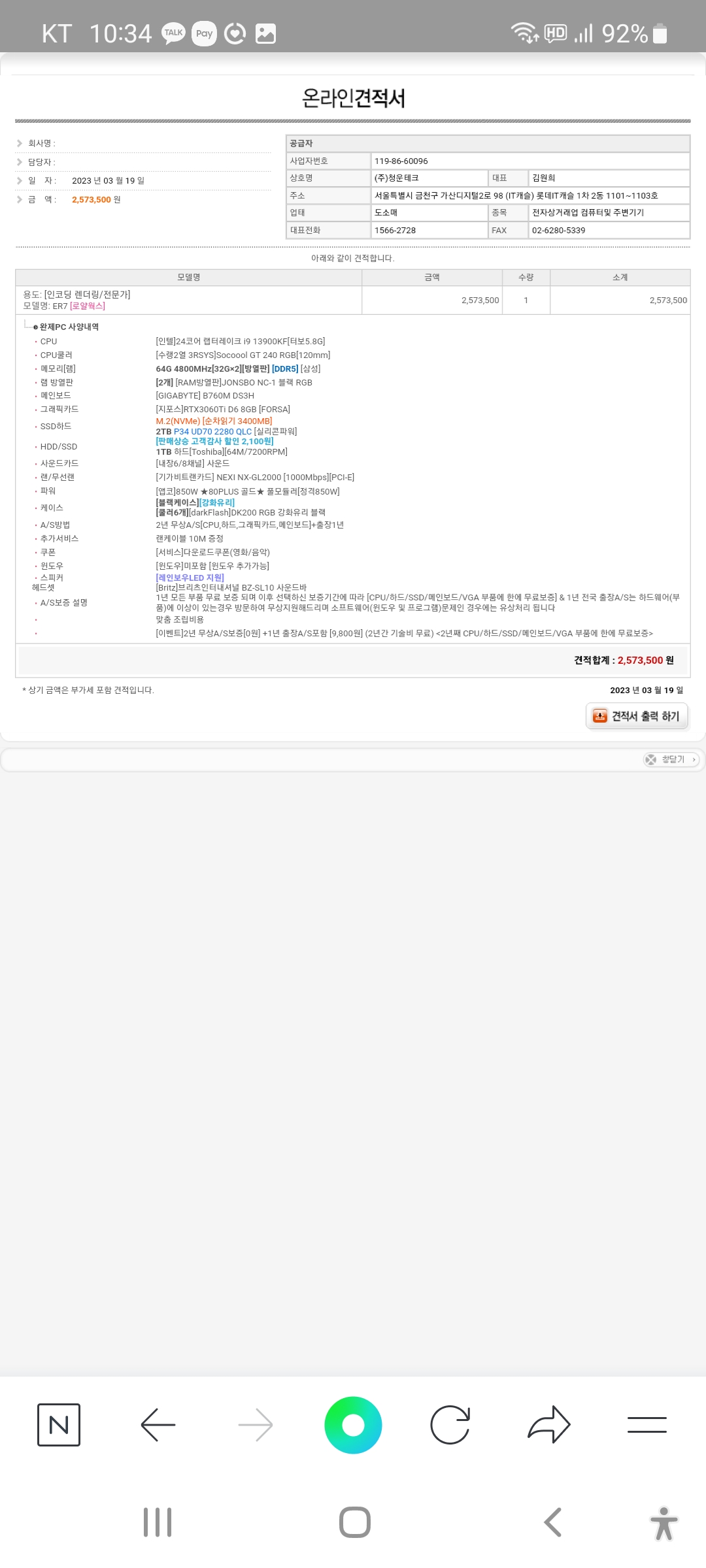Open recent apps from the navigation bar
The image size is (706, 1568).
point(158,1522)
